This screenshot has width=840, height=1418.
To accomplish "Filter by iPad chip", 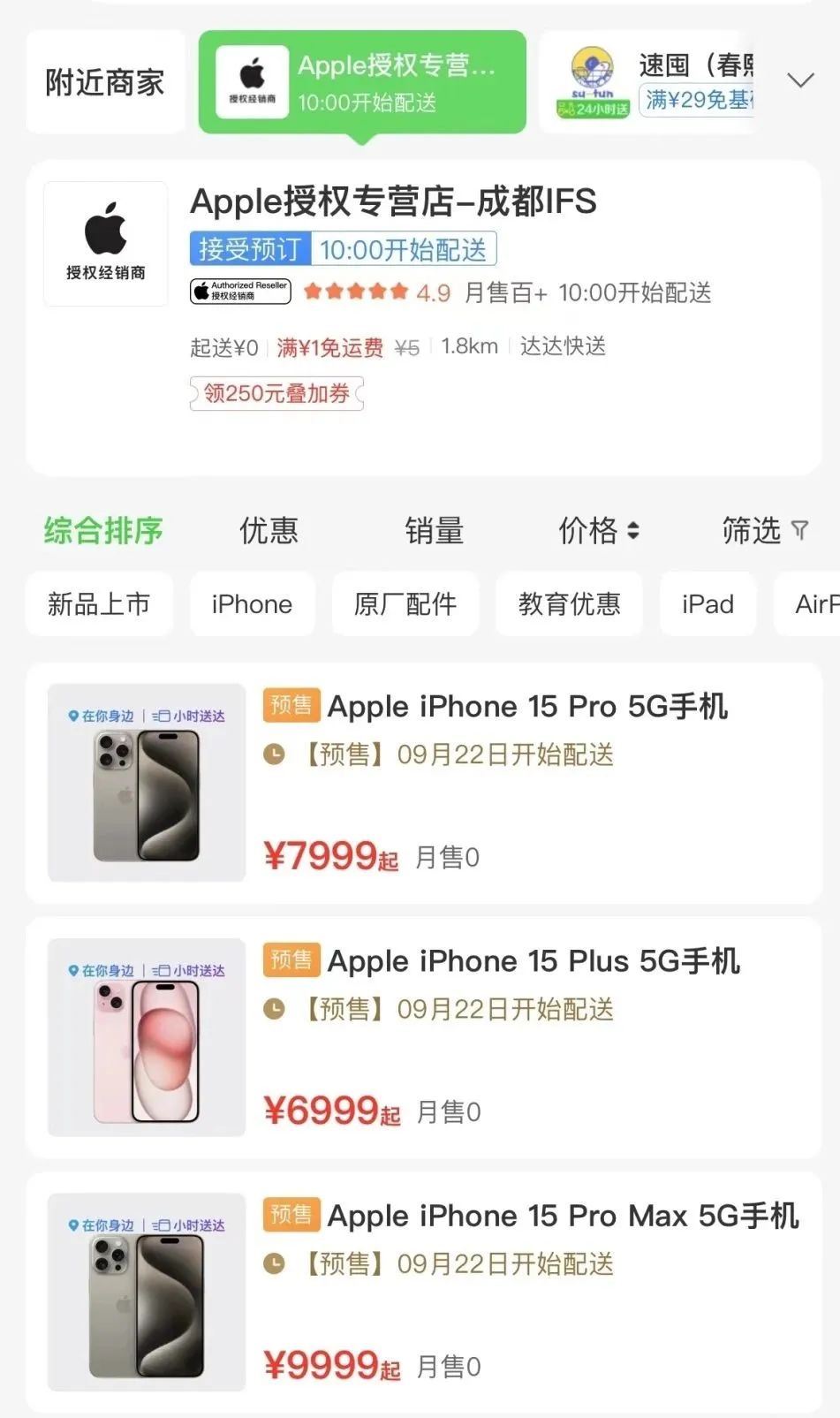I will 708,604.
